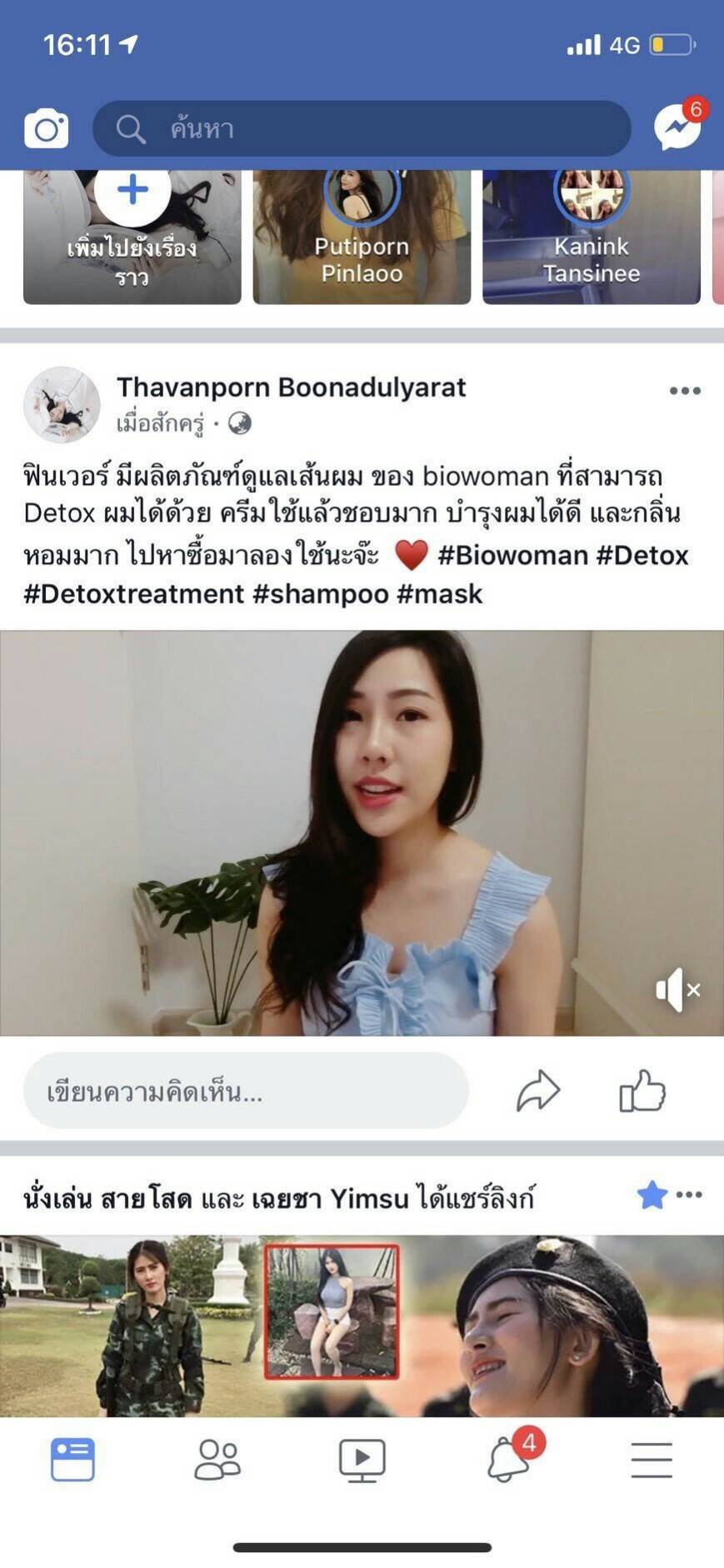The width and height of the screenshot is (724, 1568).
Task: Tap the ค้นหา search field
Action: (362, 128)
